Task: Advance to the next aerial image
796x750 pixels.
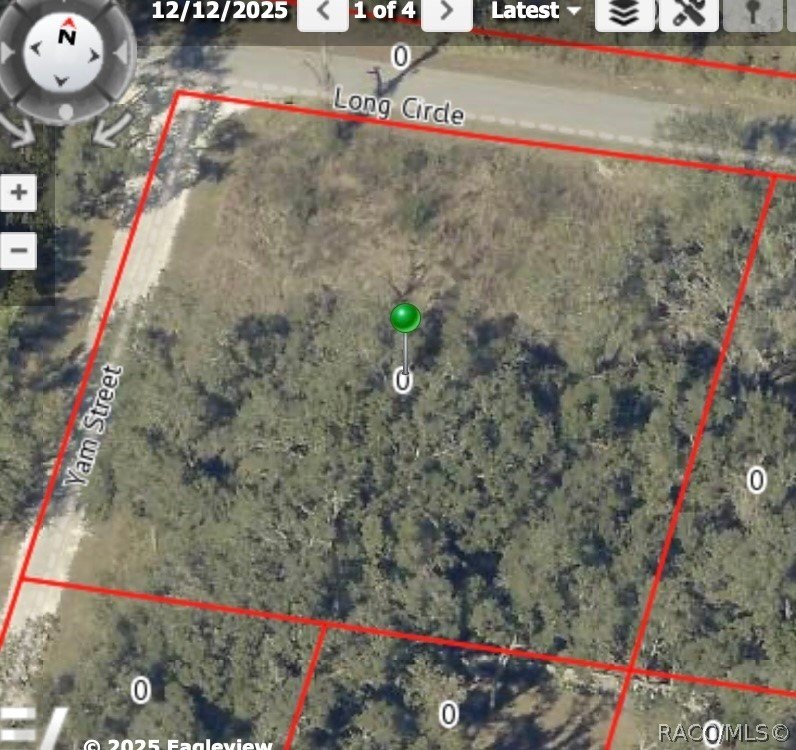Action: tap(446, 12)
